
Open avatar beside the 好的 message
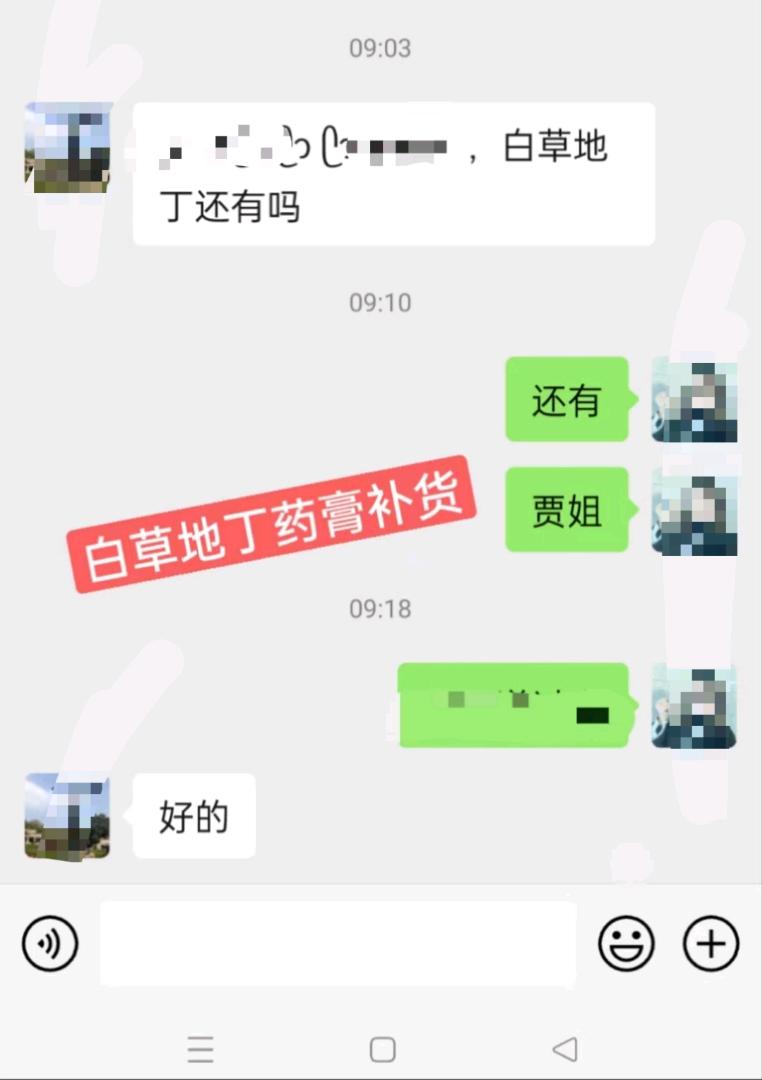67,816
